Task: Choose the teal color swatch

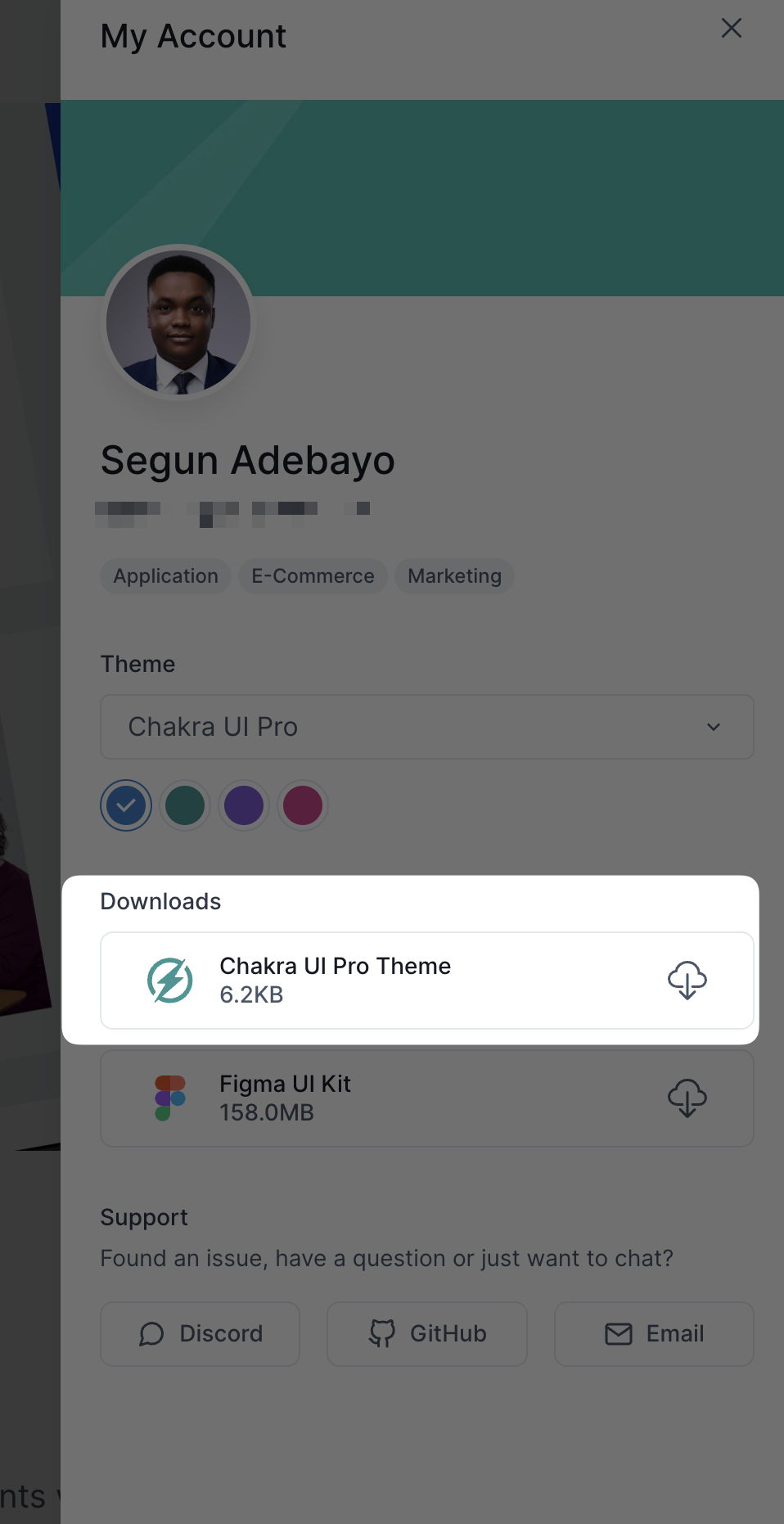Action: click(185, 805)
